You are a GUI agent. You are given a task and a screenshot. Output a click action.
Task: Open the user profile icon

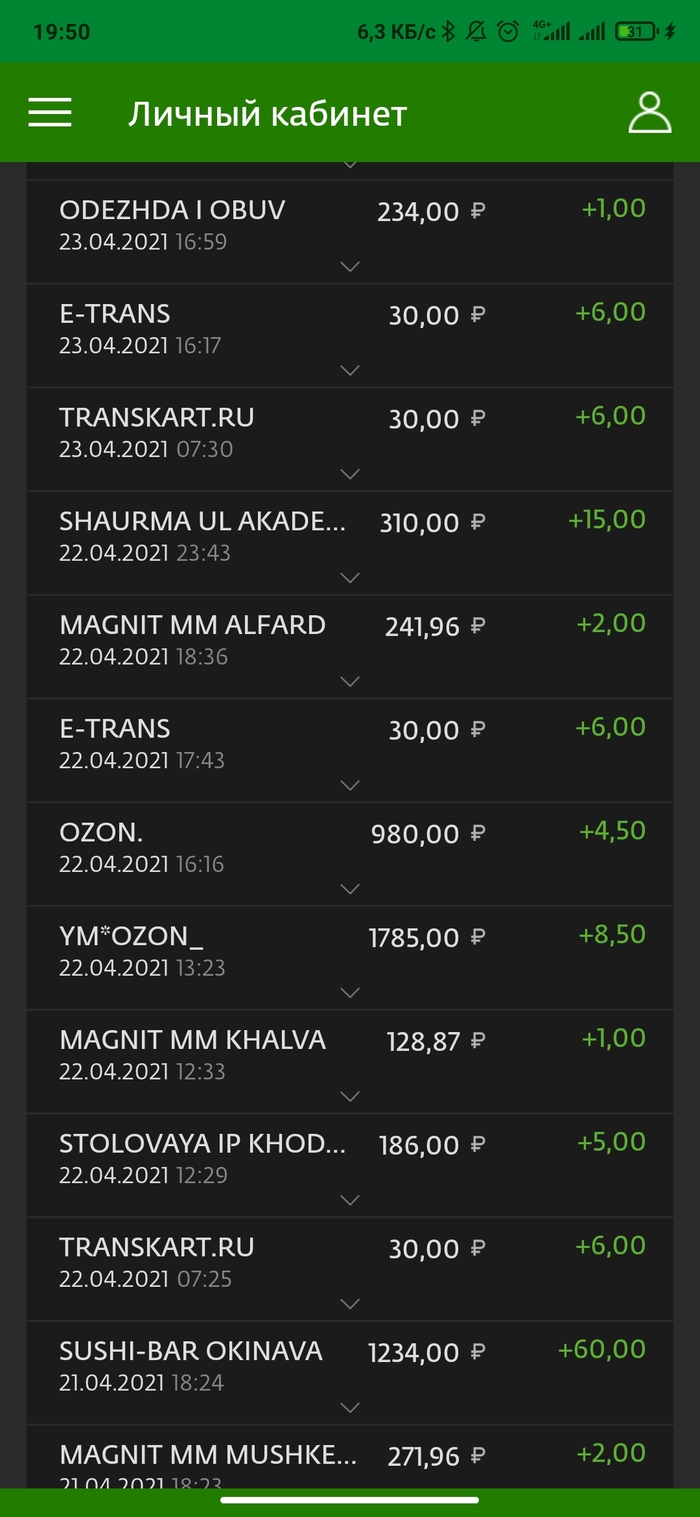[x=649, y=112]
